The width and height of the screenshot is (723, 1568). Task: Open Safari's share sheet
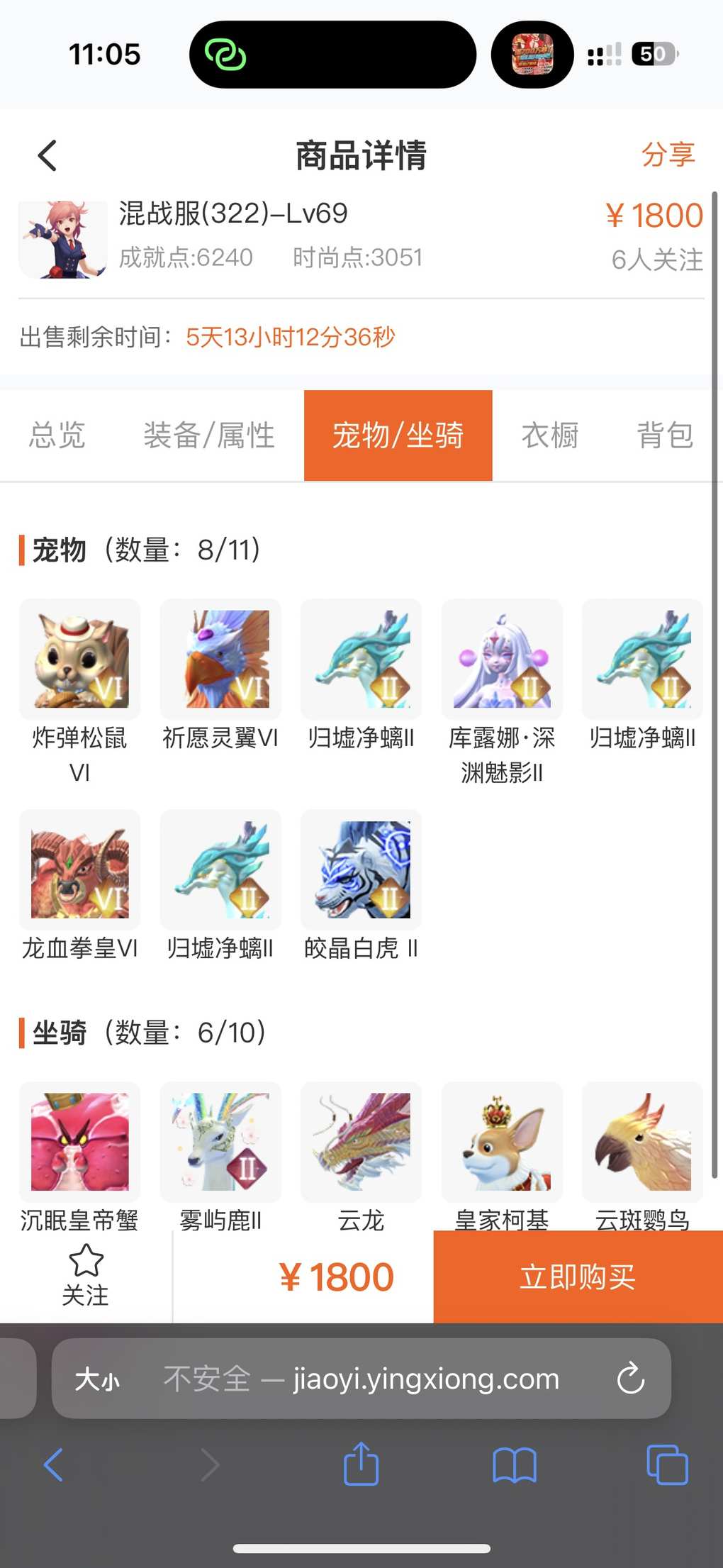click(361, 1464)
